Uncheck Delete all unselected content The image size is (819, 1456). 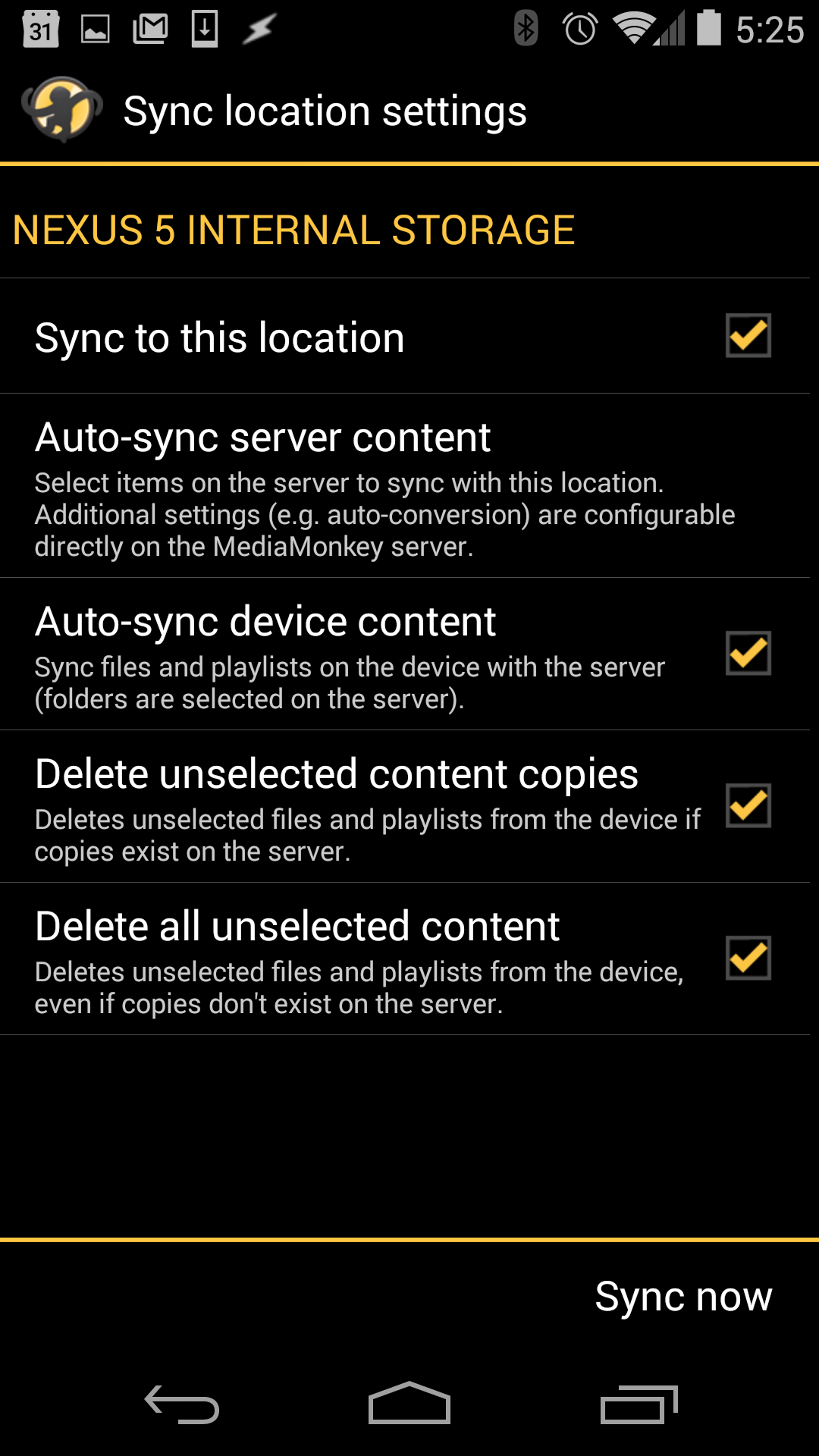[x=749, y=958]
